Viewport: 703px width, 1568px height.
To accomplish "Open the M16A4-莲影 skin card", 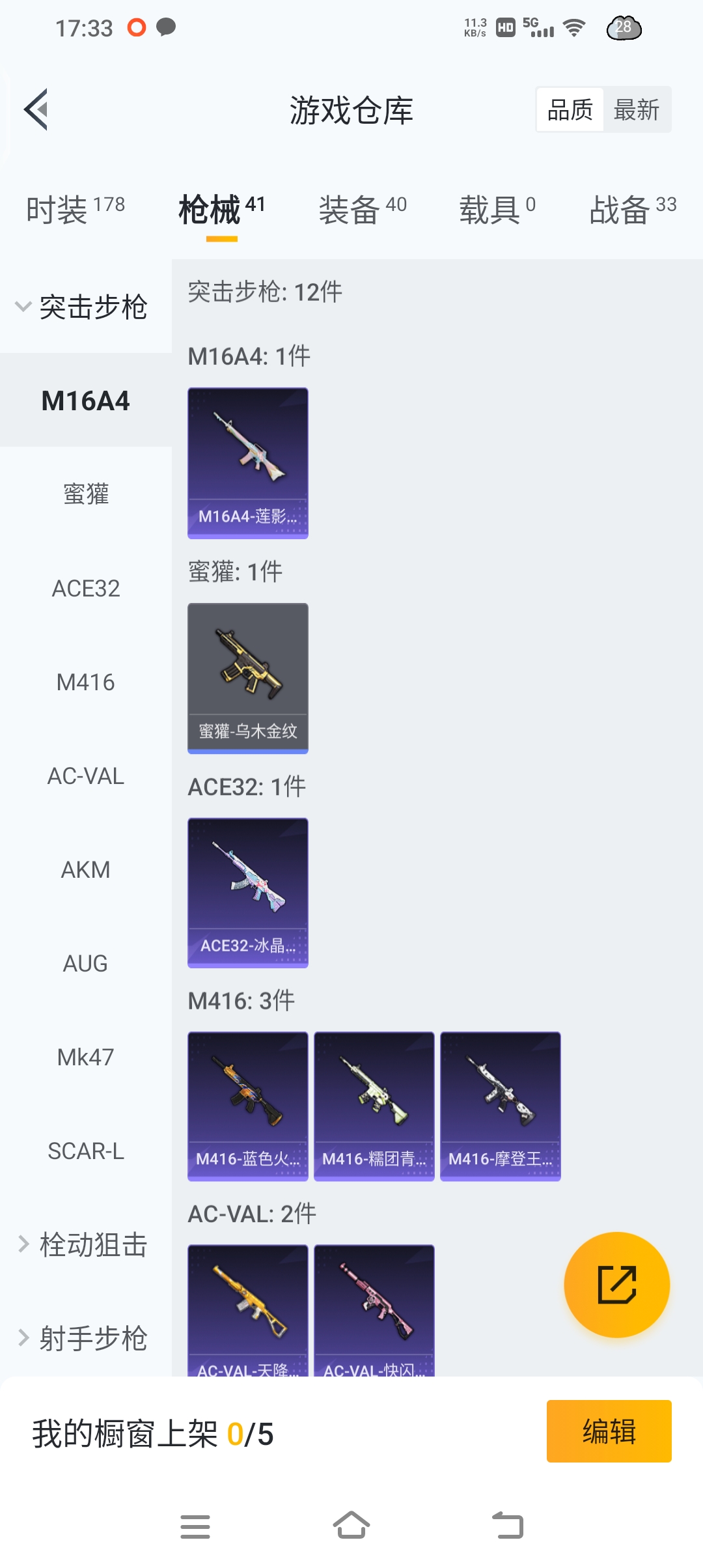I will 248,463.
